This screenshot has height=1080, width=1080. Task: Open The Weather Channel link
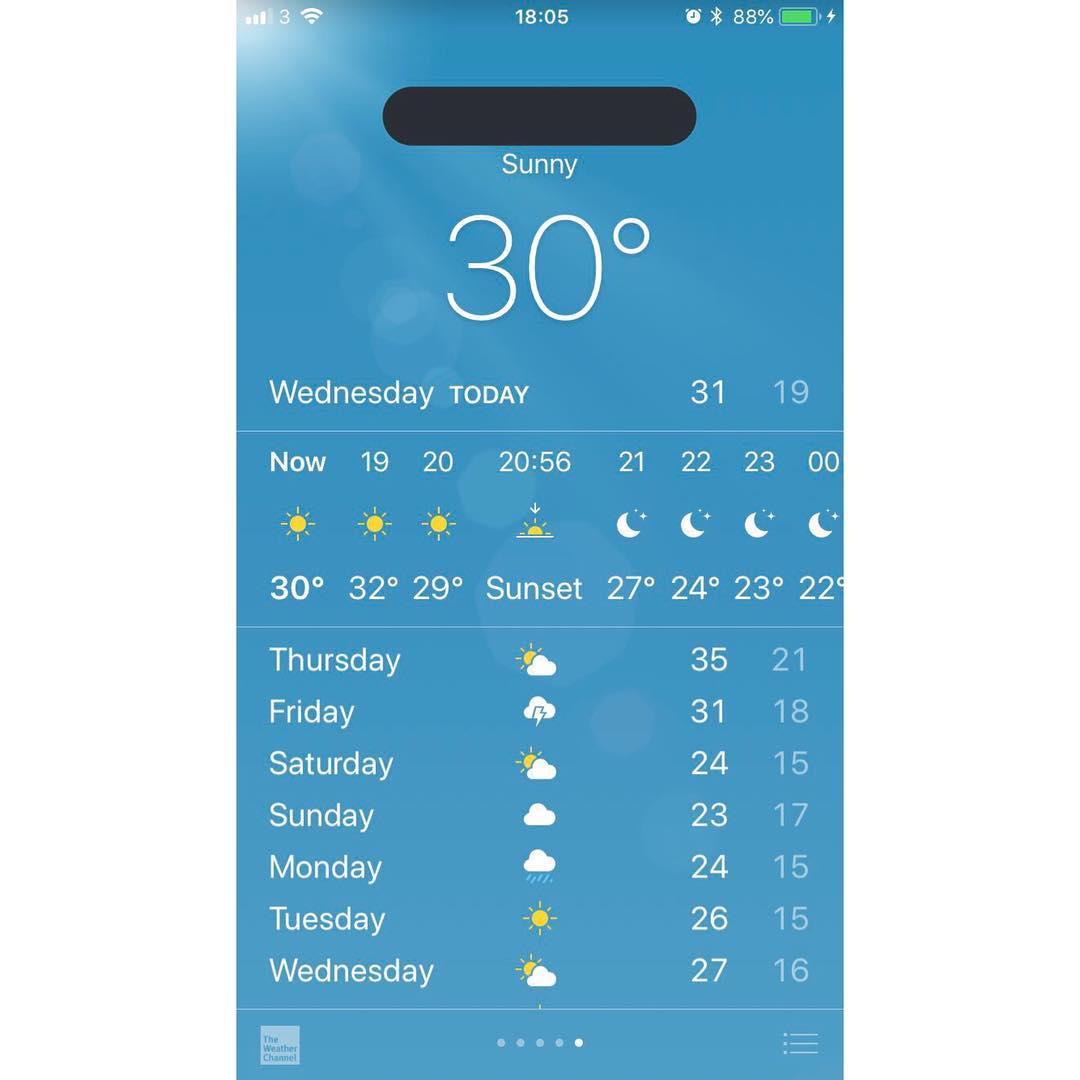[x=280, y=1045]
